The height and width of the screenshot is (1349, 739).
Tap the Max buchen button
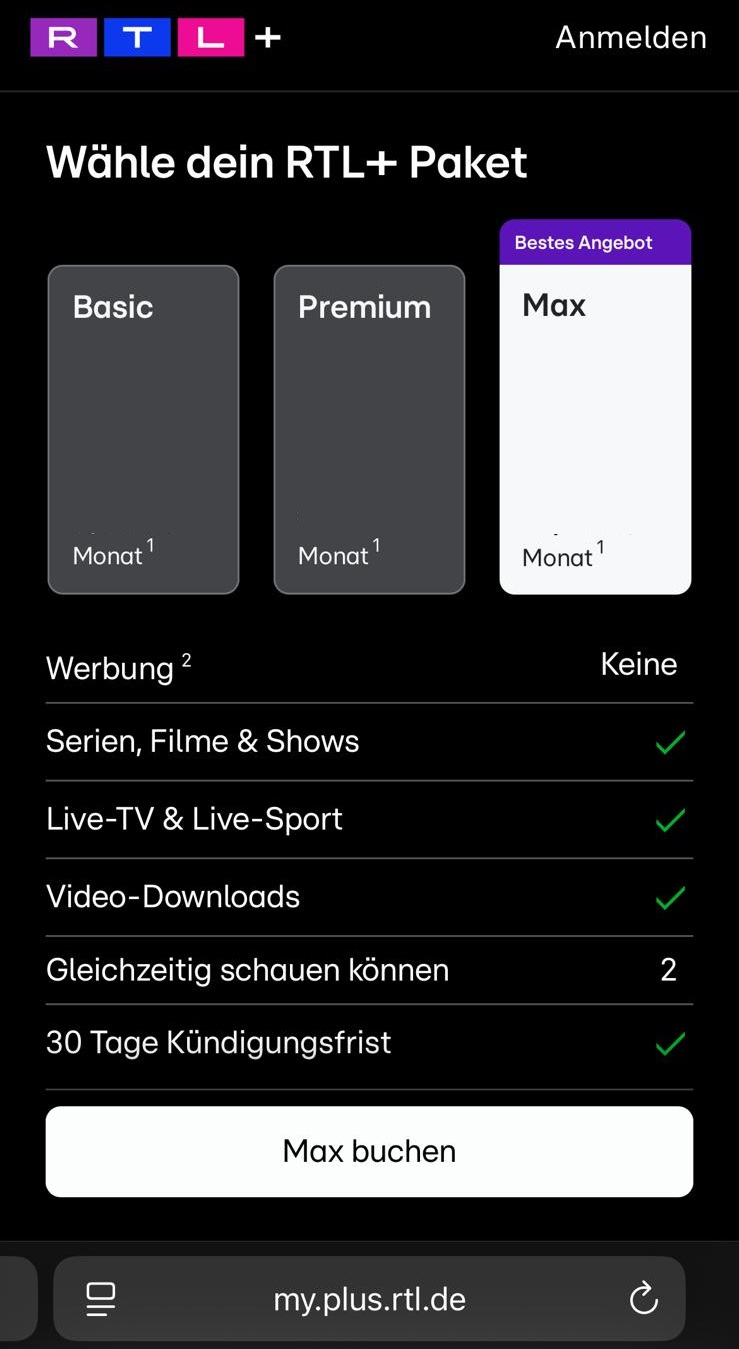(x=369, y=1151)
